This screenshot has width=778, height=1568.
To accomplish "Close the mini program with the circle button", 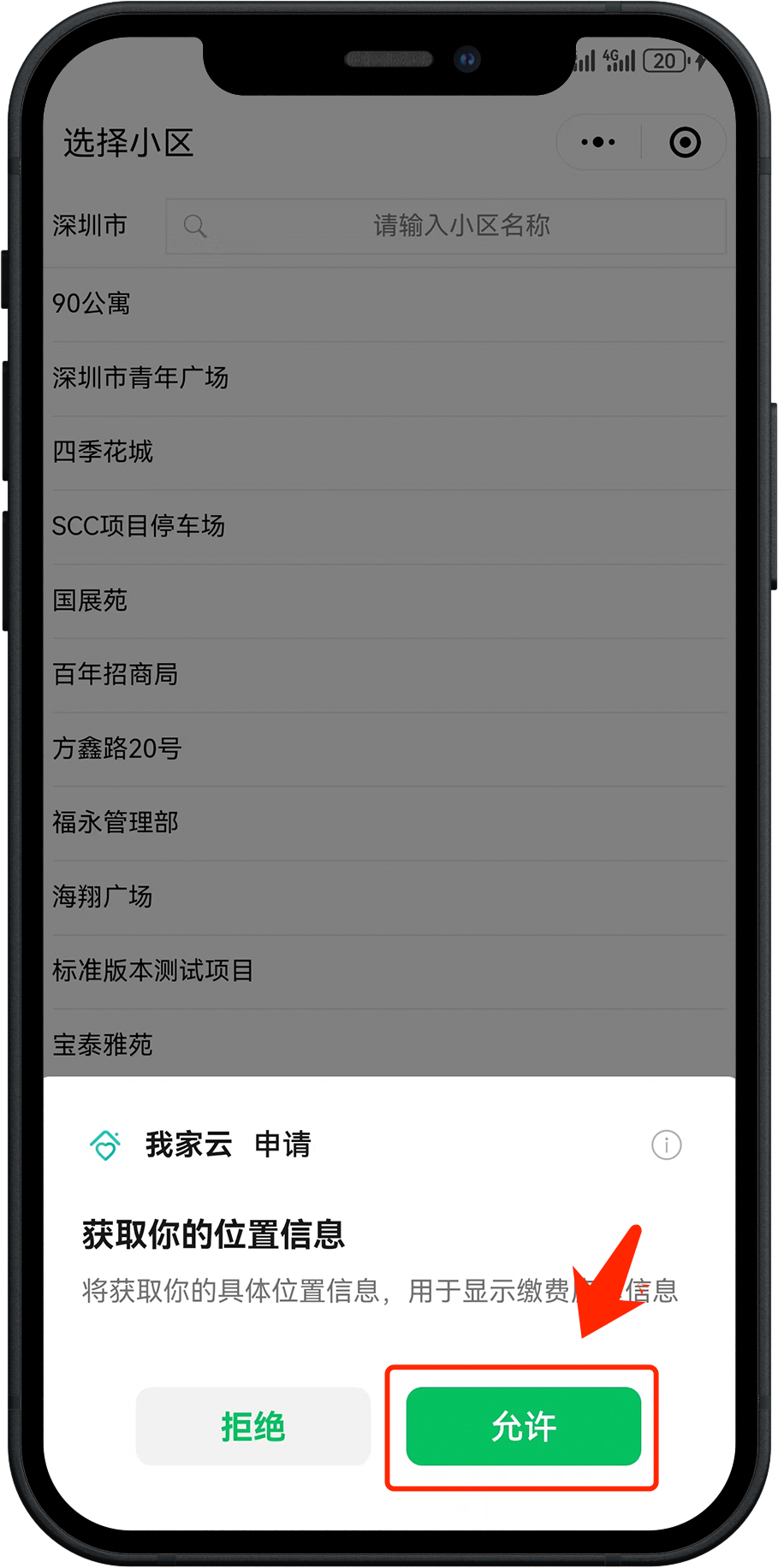I will (685, 142).
